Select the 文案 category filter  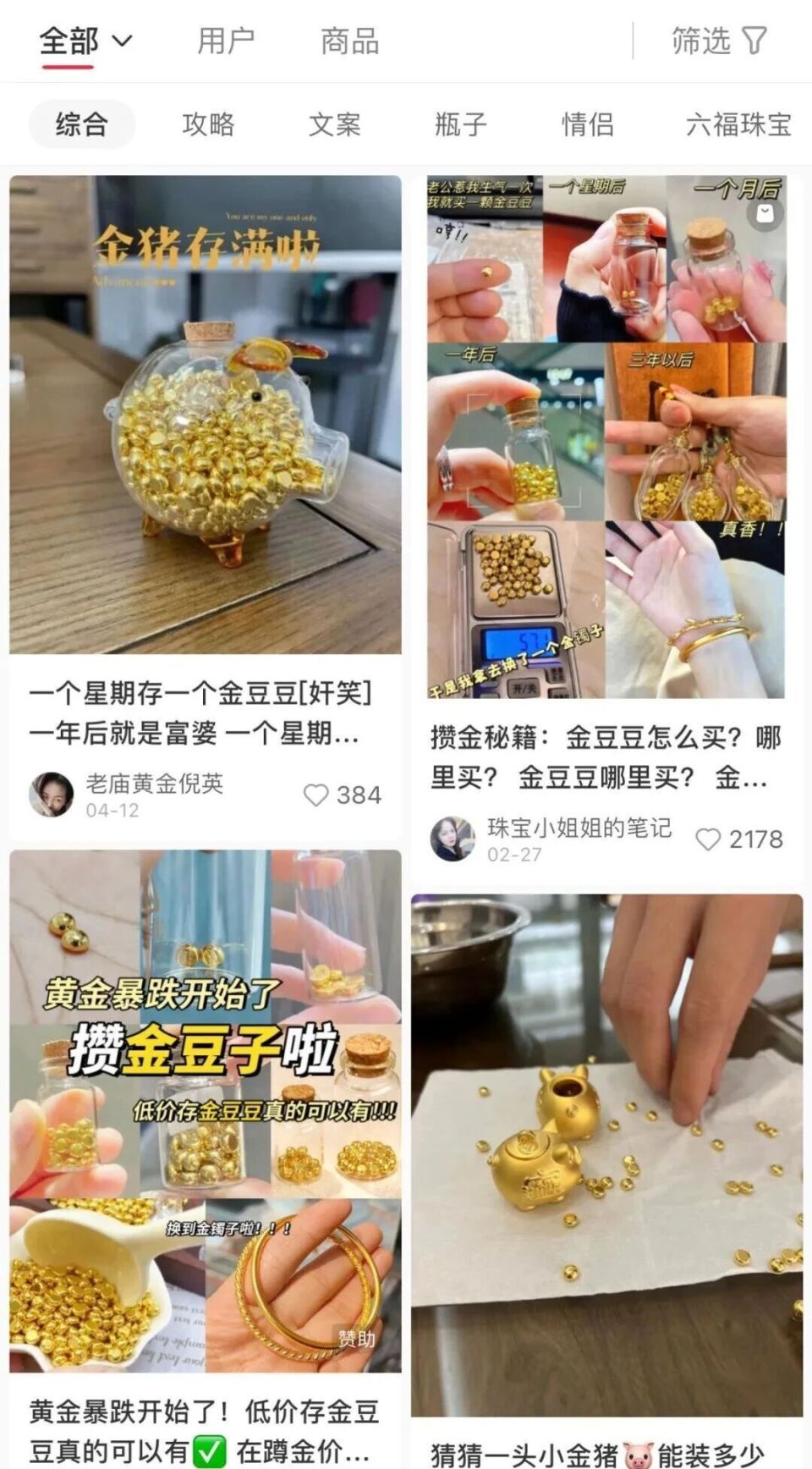[x=337, y=124]
